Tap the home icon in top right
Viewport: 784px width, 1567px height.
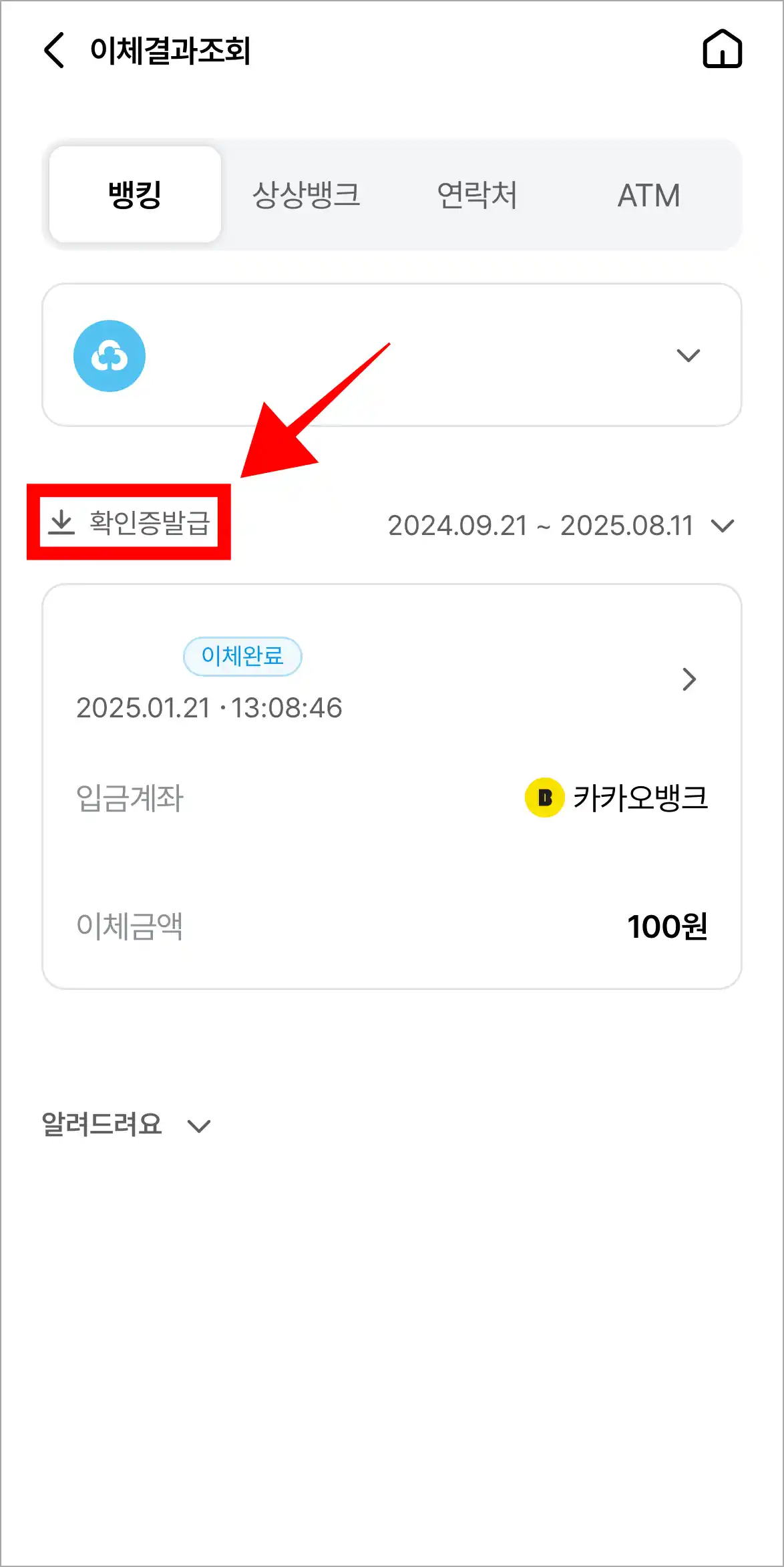pos(722,49)
